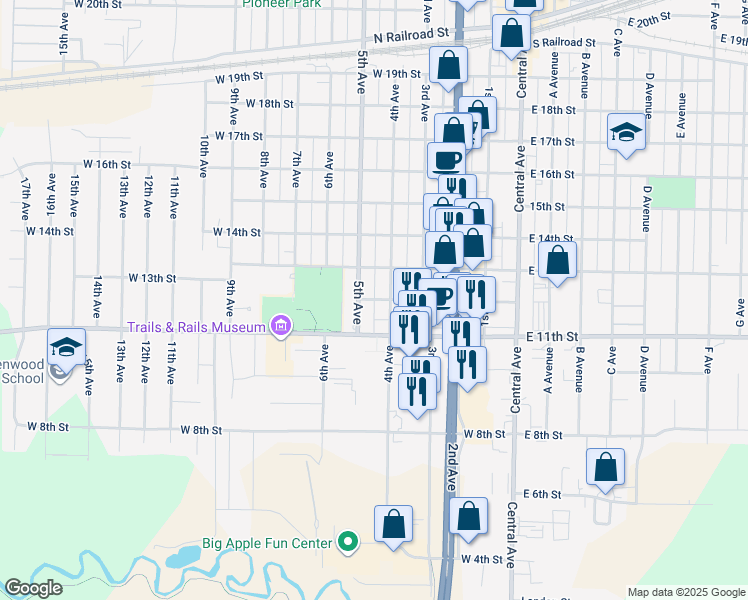This screenshot has height=600, width=748.
Task: Open the school marker on the map's left edge
Action: [x=67, y=347]
